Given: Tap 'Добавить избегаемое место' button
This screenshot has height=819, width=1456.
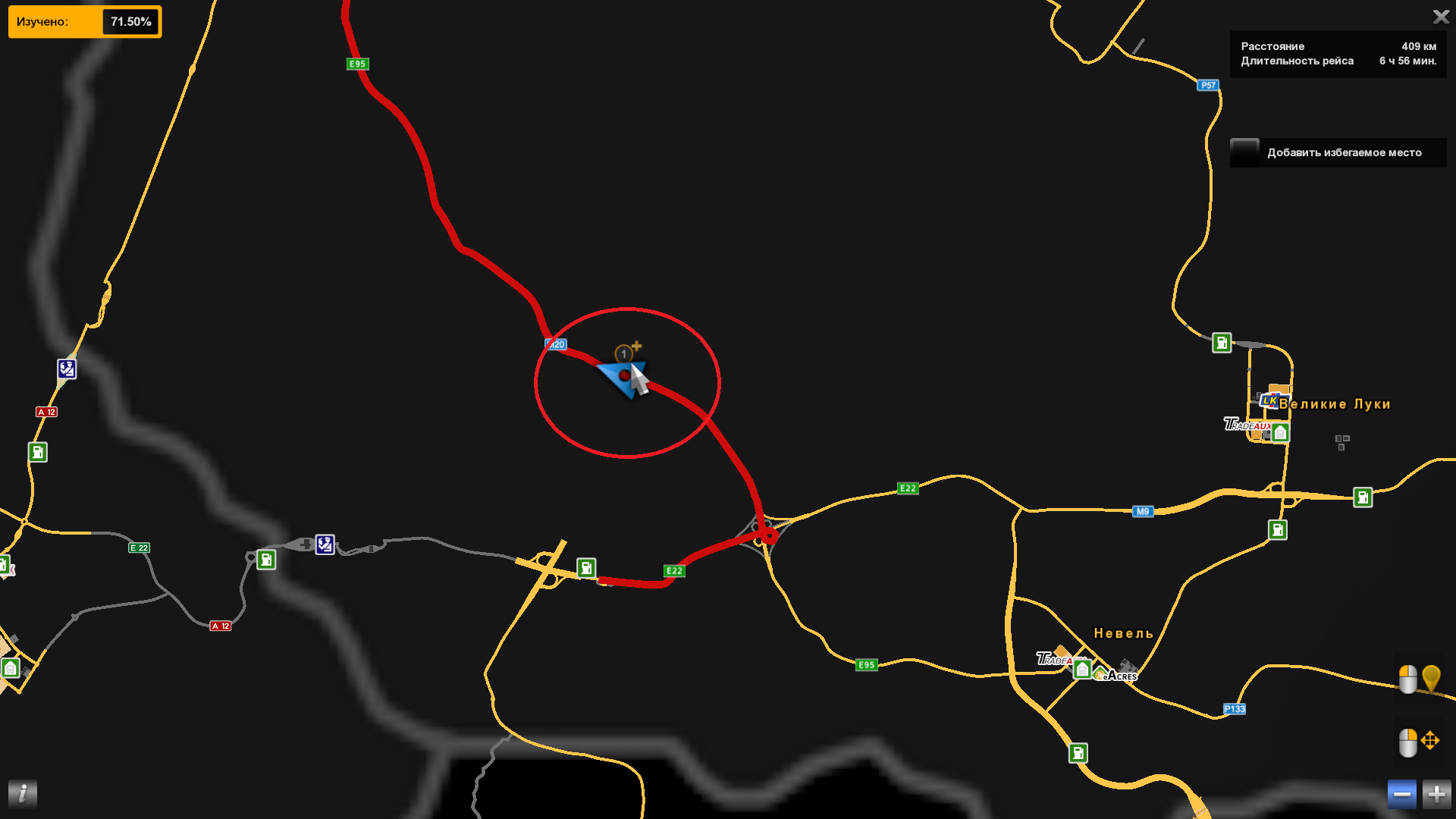Looking at the screenshot, I should (x=1338, y=152).
